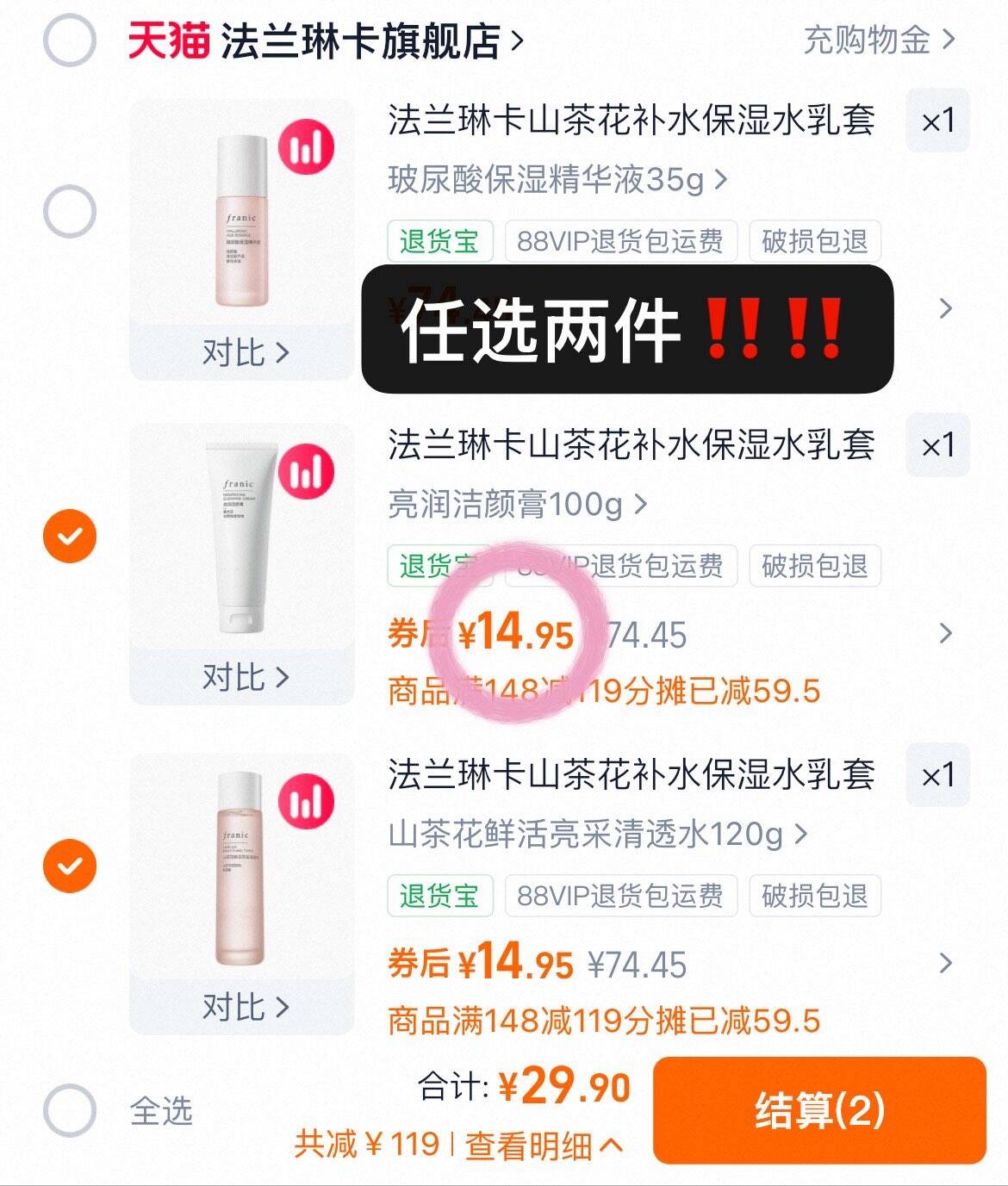Uncheck the 山茶花鲜活亮采清透水120g item

pyautogui.click(x=69, y=866)
